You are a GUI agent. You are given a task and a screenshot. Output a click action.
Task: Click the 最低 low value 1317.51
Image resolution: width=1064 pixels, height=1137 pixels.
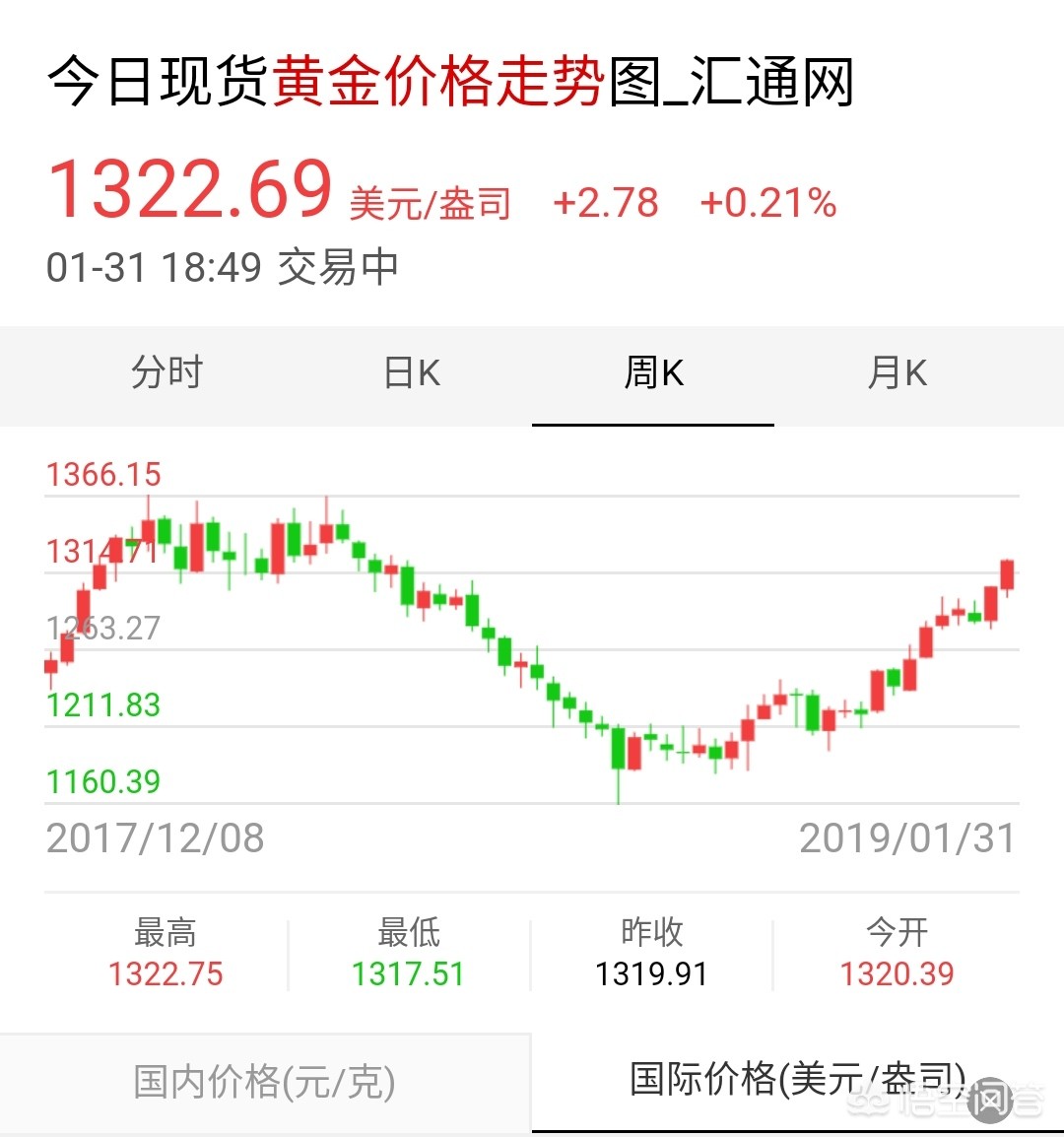click(408, 973)
